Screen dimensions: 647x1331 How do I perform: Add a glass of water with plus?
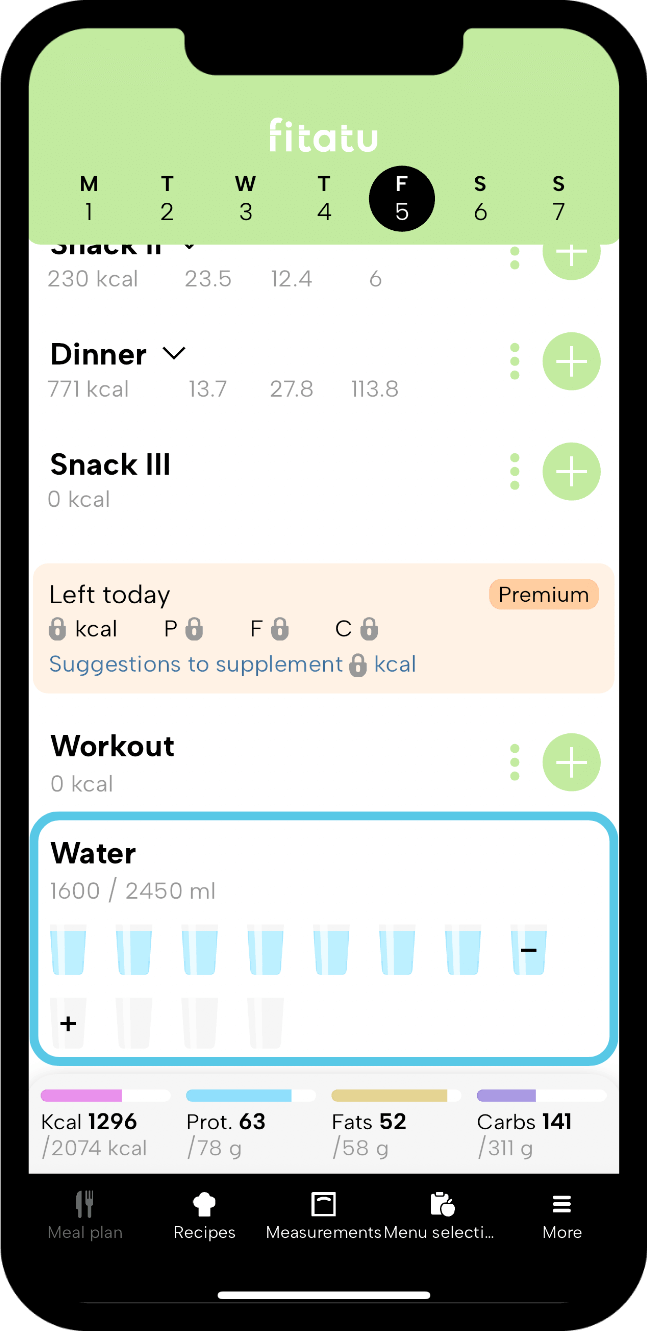(x=68, y=1023)
